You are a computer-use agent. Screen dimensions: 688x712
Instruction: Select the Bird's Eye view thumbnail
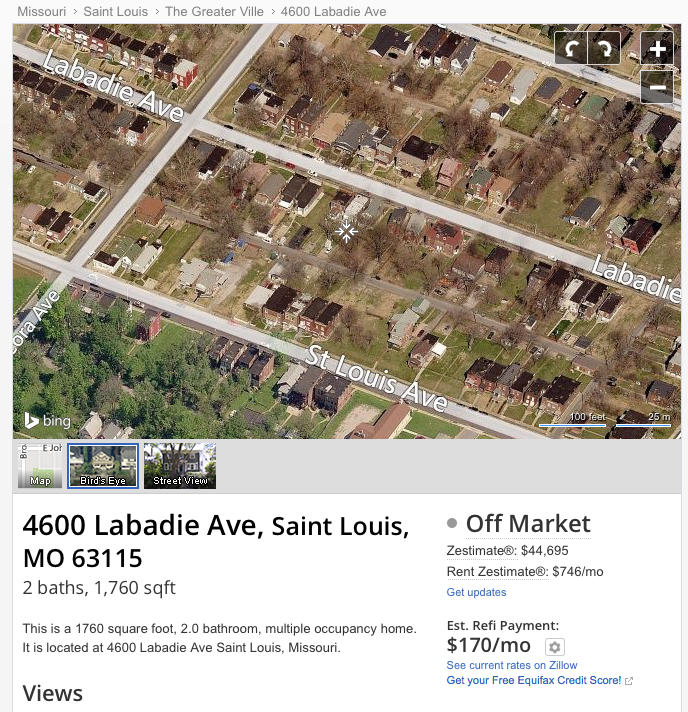[x=103, y=466]
